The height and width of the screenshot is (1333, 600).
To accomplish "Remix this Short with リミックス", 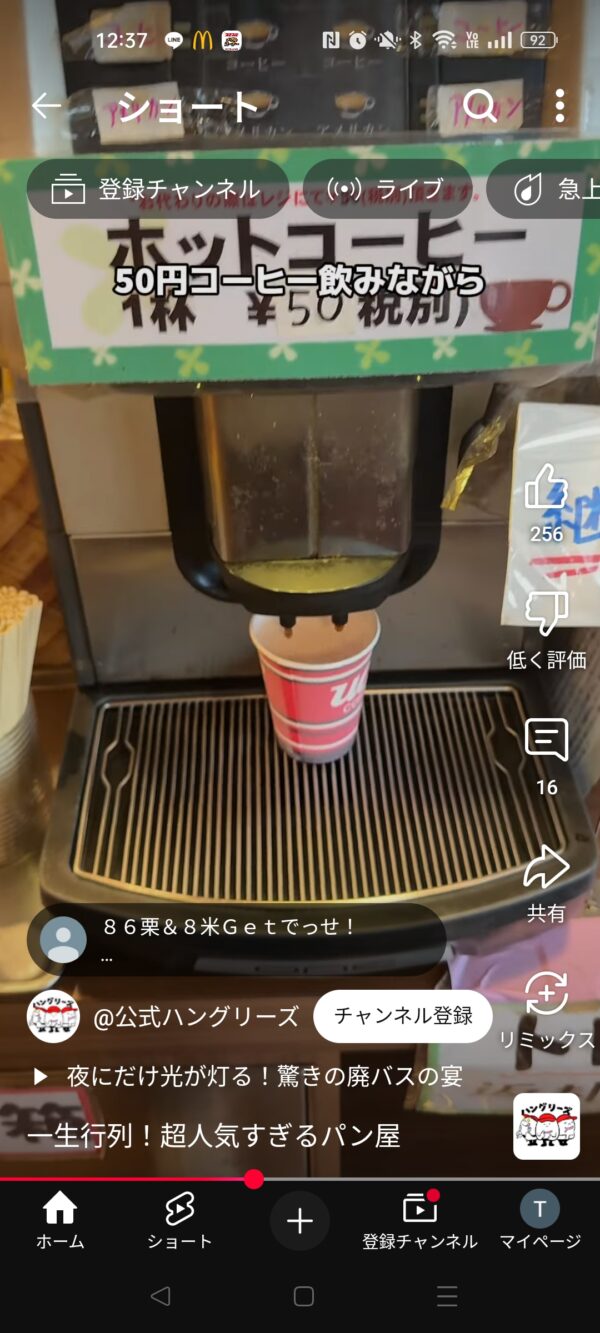I will (x=546, y=995).
